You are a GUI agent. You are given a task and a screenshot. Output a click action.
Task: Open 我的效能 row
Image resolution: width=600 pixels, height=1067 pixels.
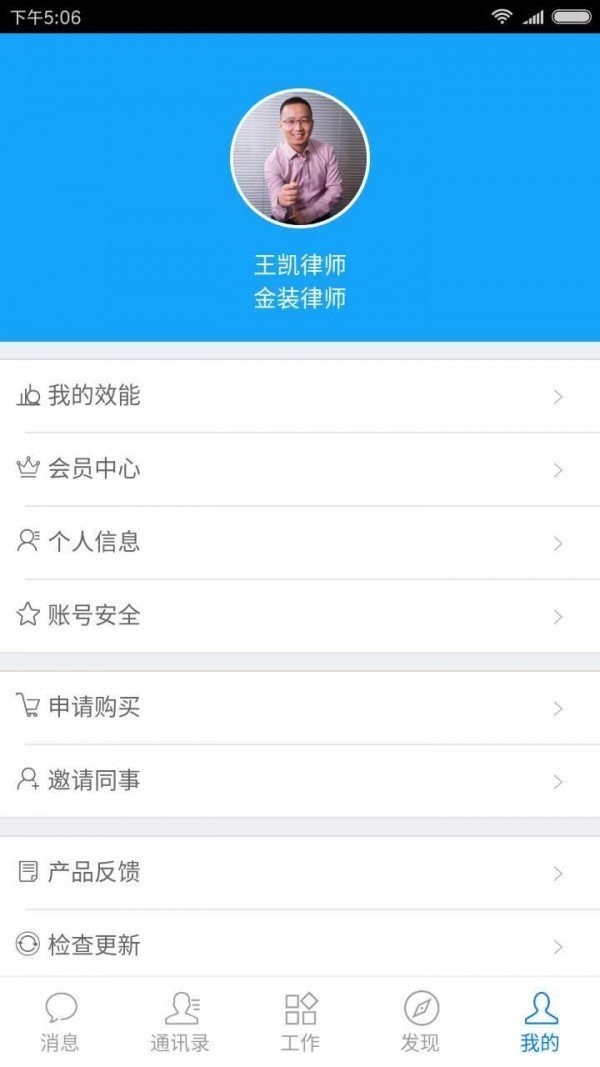coord(300,396)
